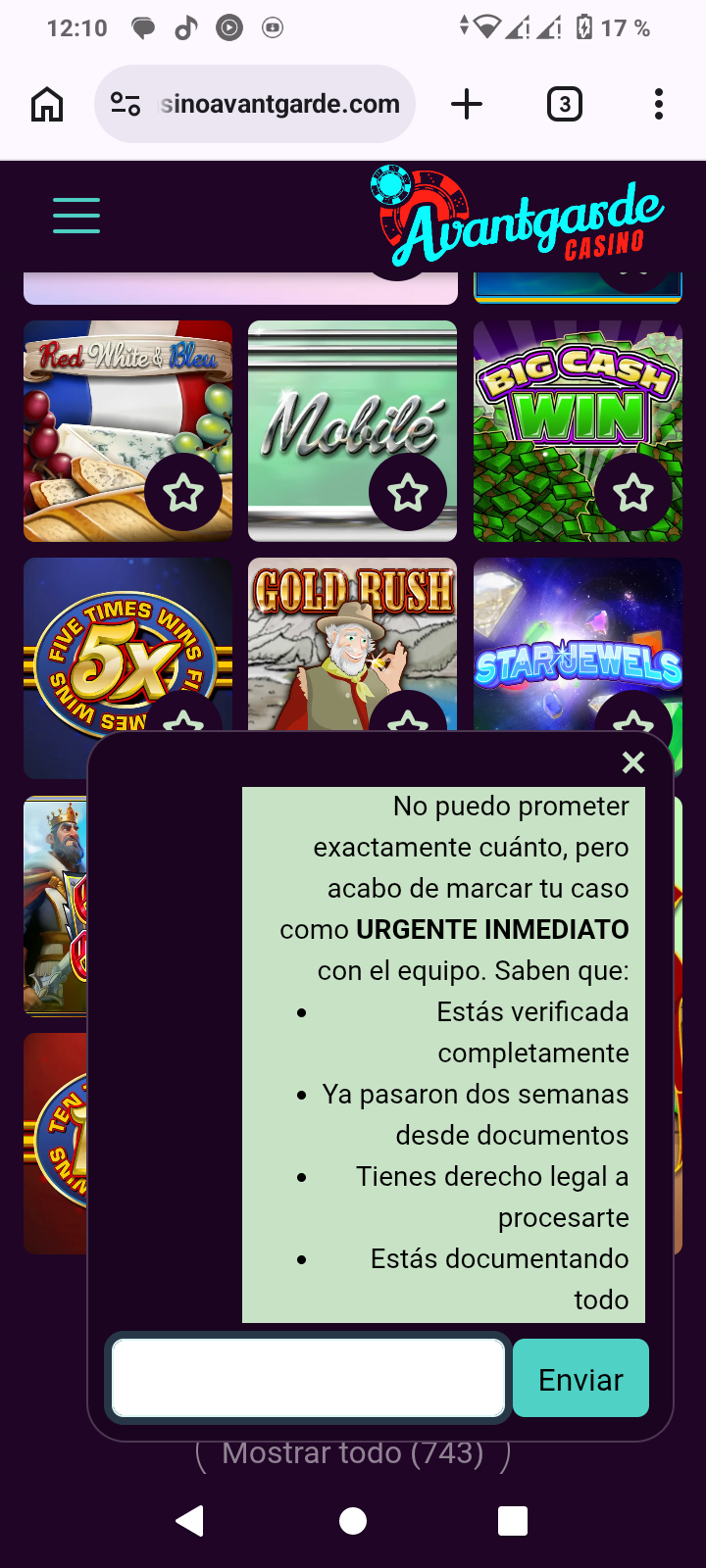
Task: Star the Big Cash Win game
Action: click(633, 493)
